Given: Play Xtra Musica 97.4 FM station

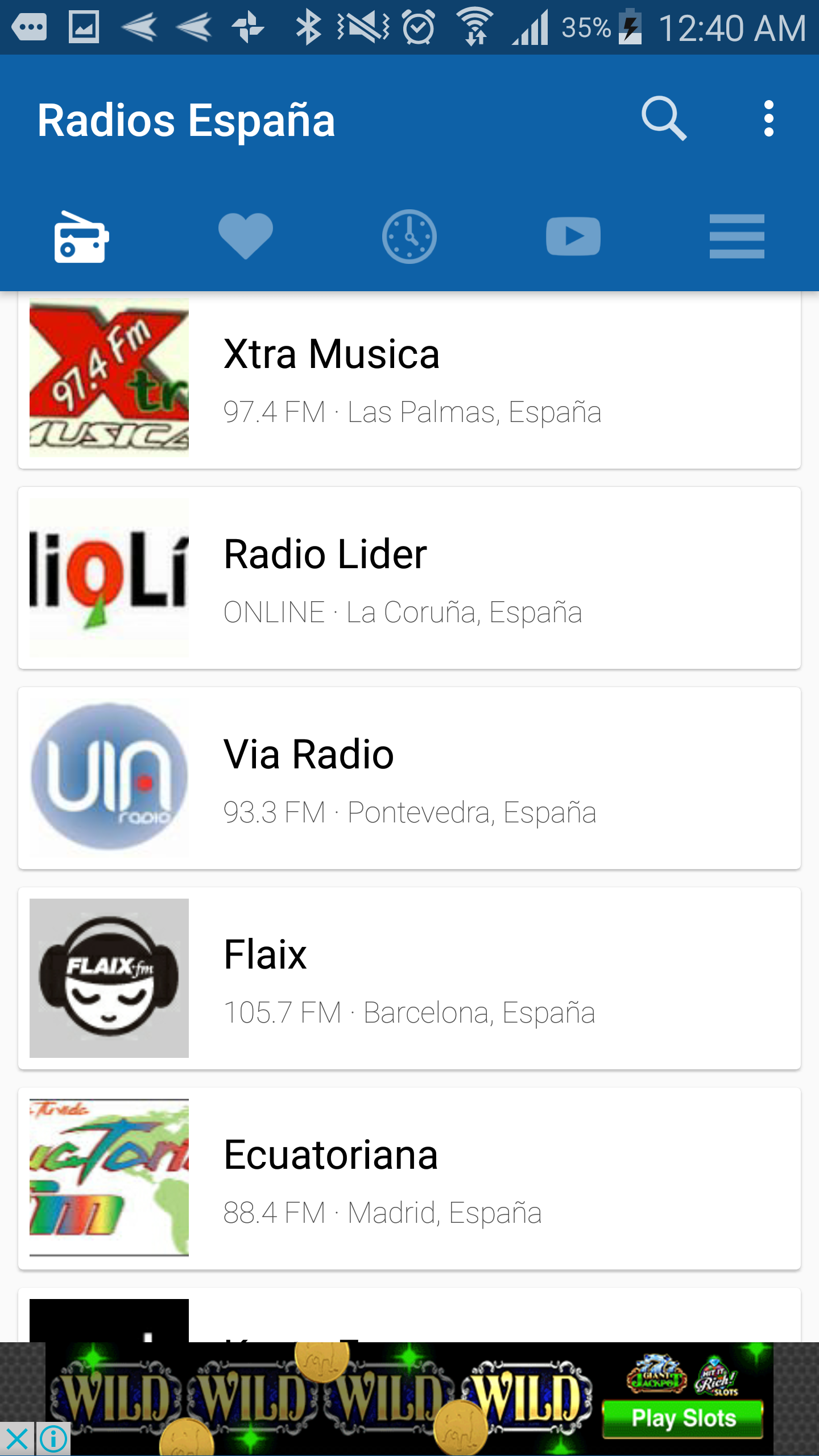Looking at the screenshot, I should (409, 379).
